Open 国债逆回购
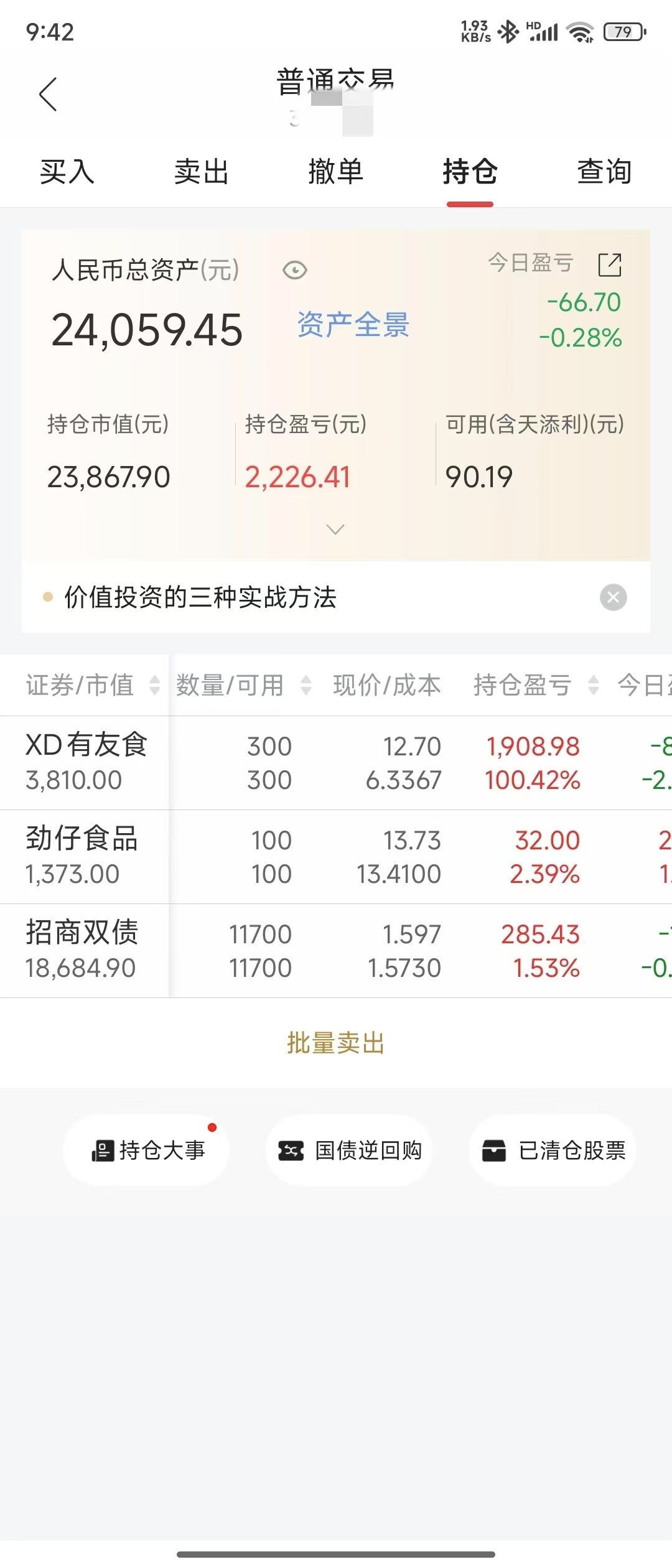This screenshot has width=672, height=1568. pyautogui.click(x=350, y=1150)
